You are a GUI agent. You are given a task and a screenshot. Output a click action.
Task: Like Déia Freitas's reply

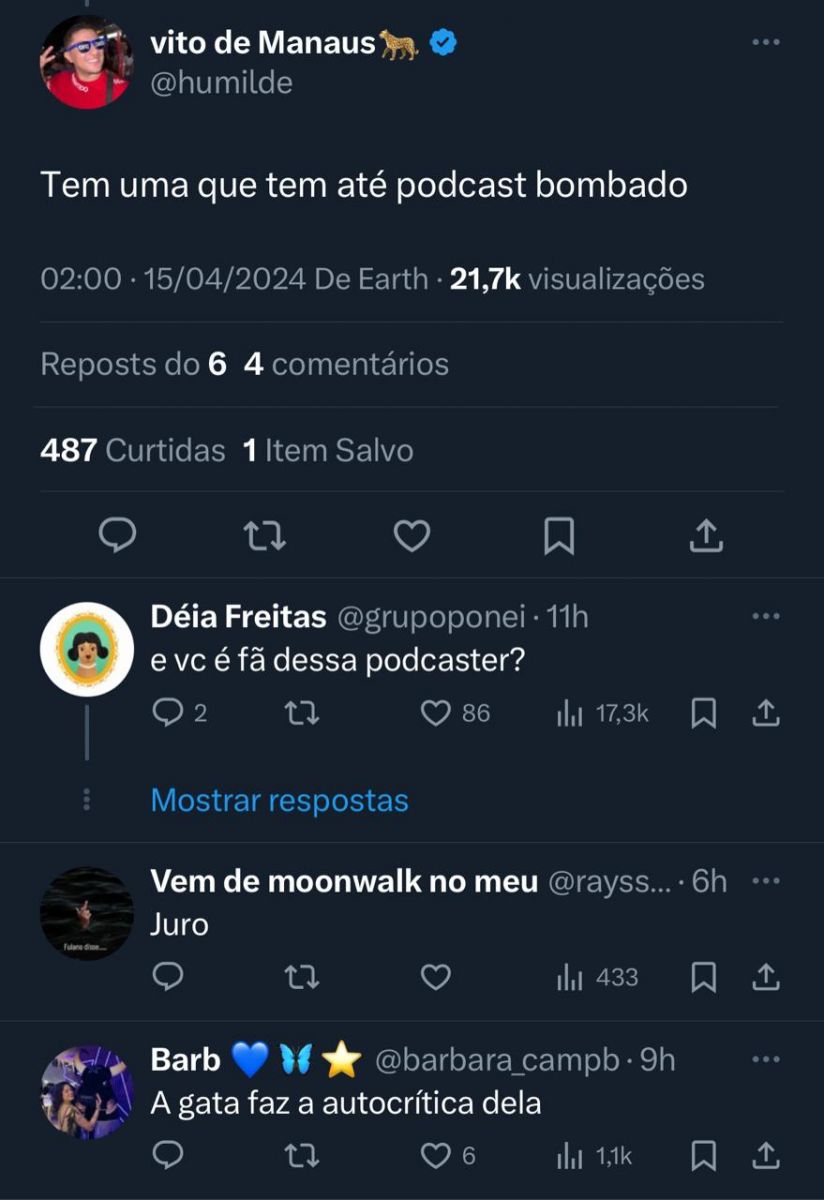point(436,713)
